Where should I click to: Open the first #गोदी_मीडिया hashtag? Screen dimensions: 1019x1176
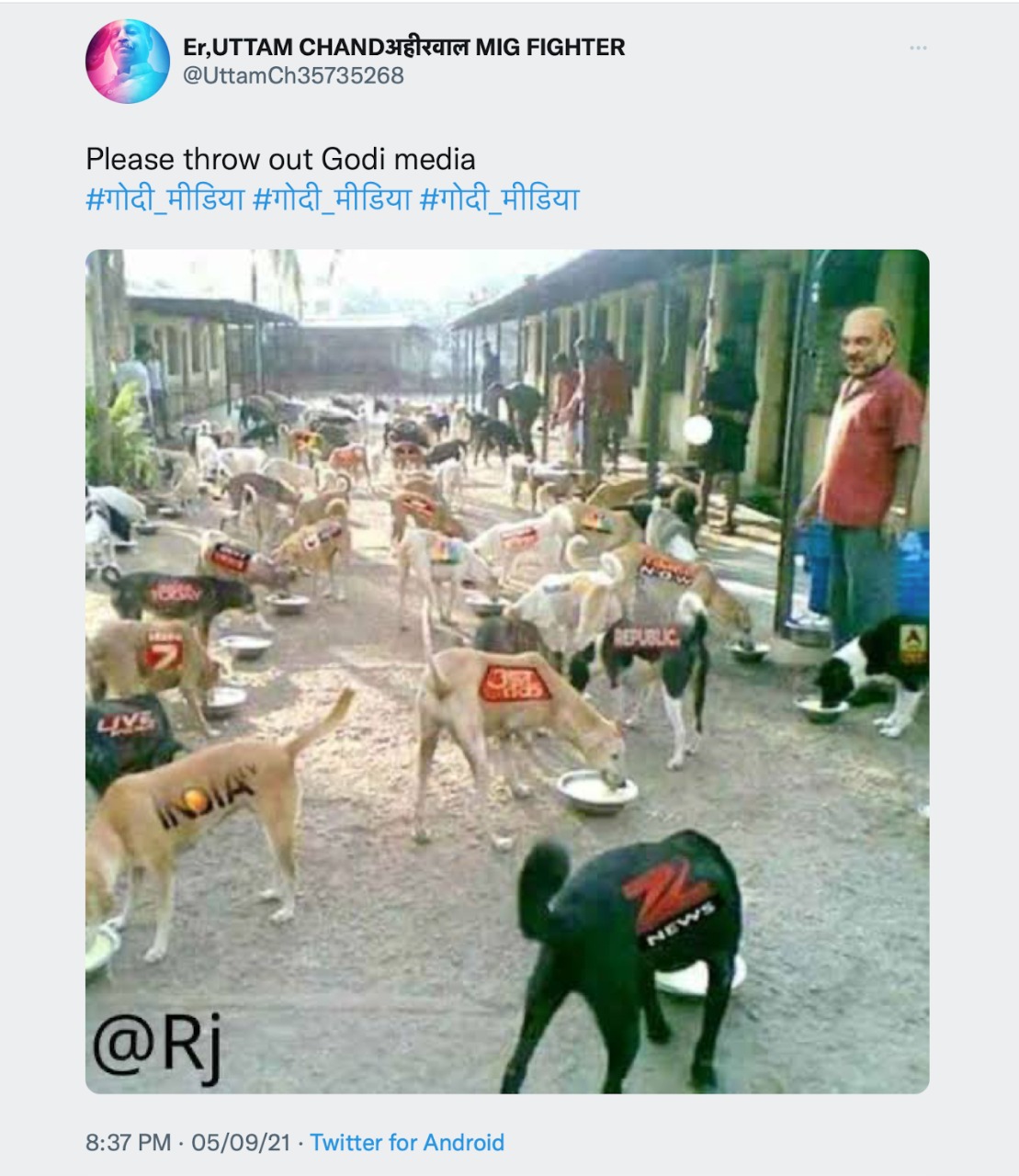point(165,199)
